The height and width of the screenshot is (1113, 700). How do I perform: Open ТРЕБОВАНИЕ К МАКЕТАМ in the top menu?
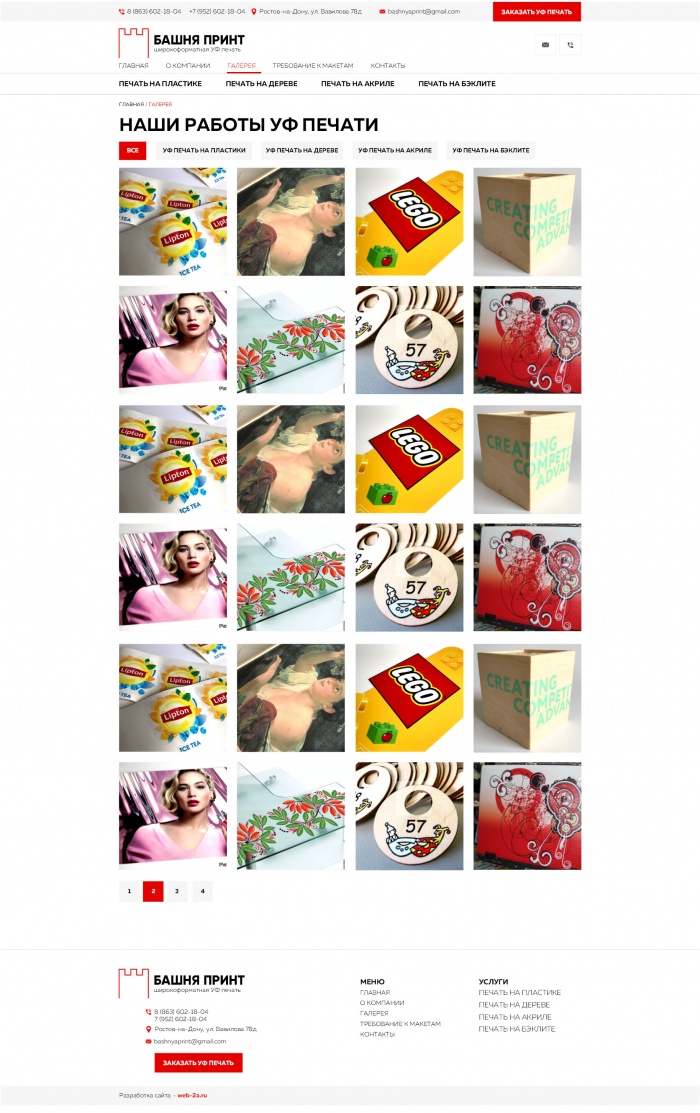(x=313, y=65)
